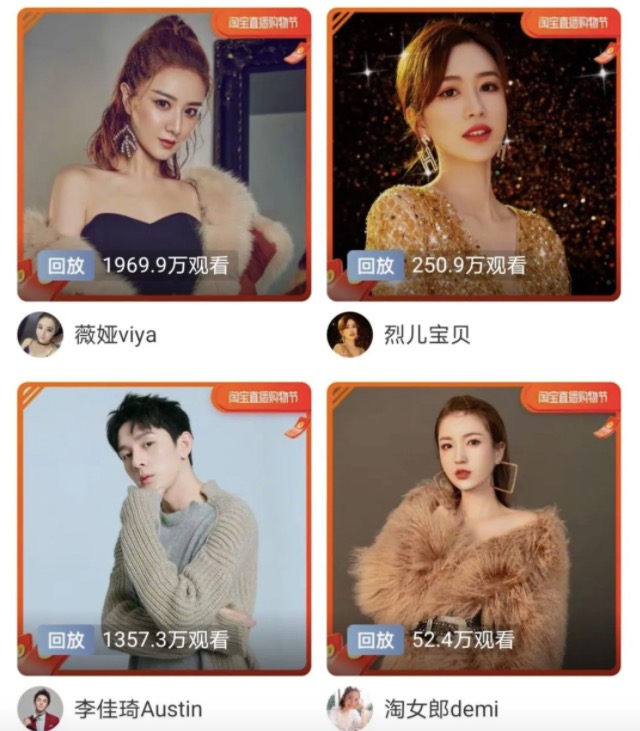The image size is (640, 731).
Task: View the replay with 52.4万 views
Action: tap(474, 527)
